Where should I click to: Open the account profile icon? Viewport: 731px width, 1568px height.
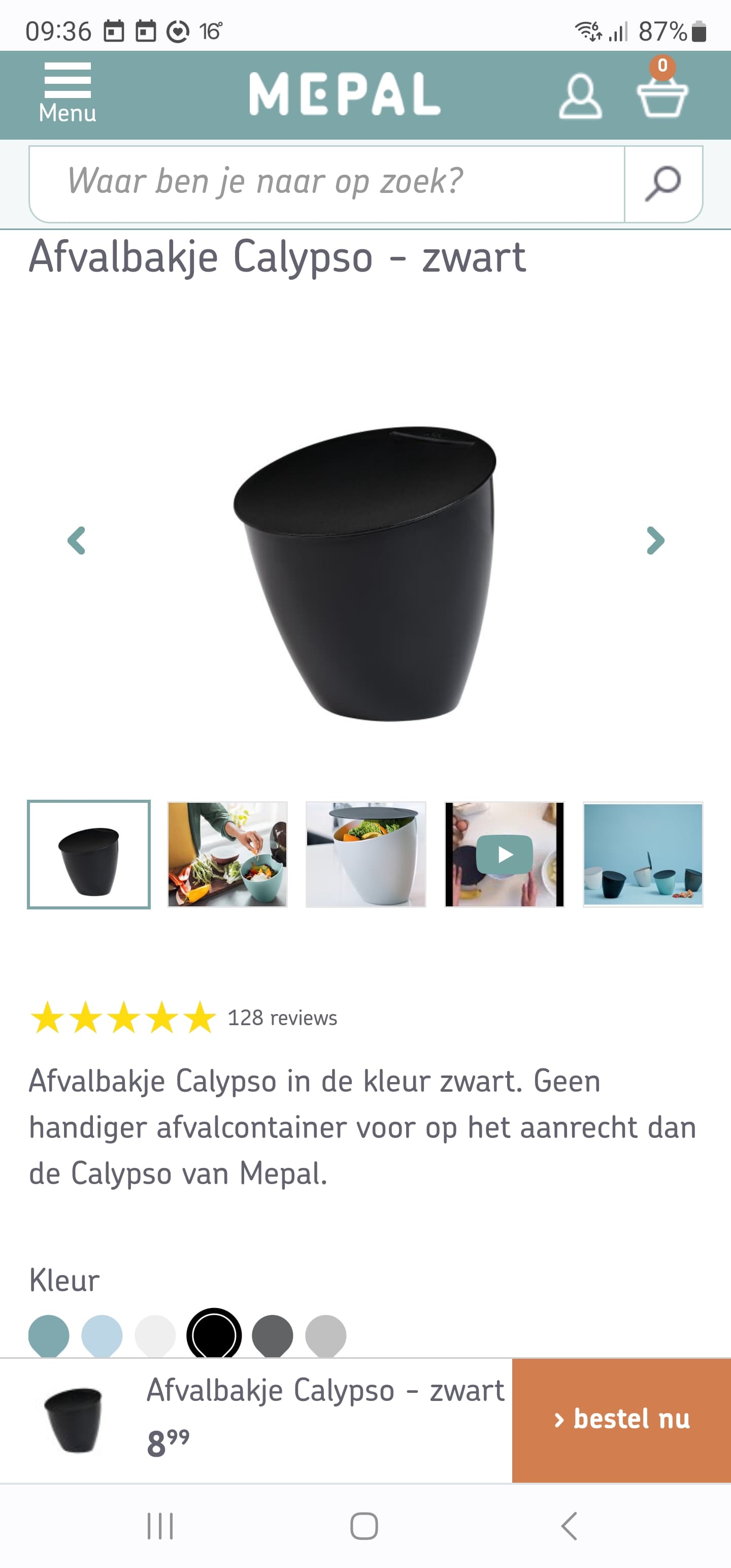580,96
